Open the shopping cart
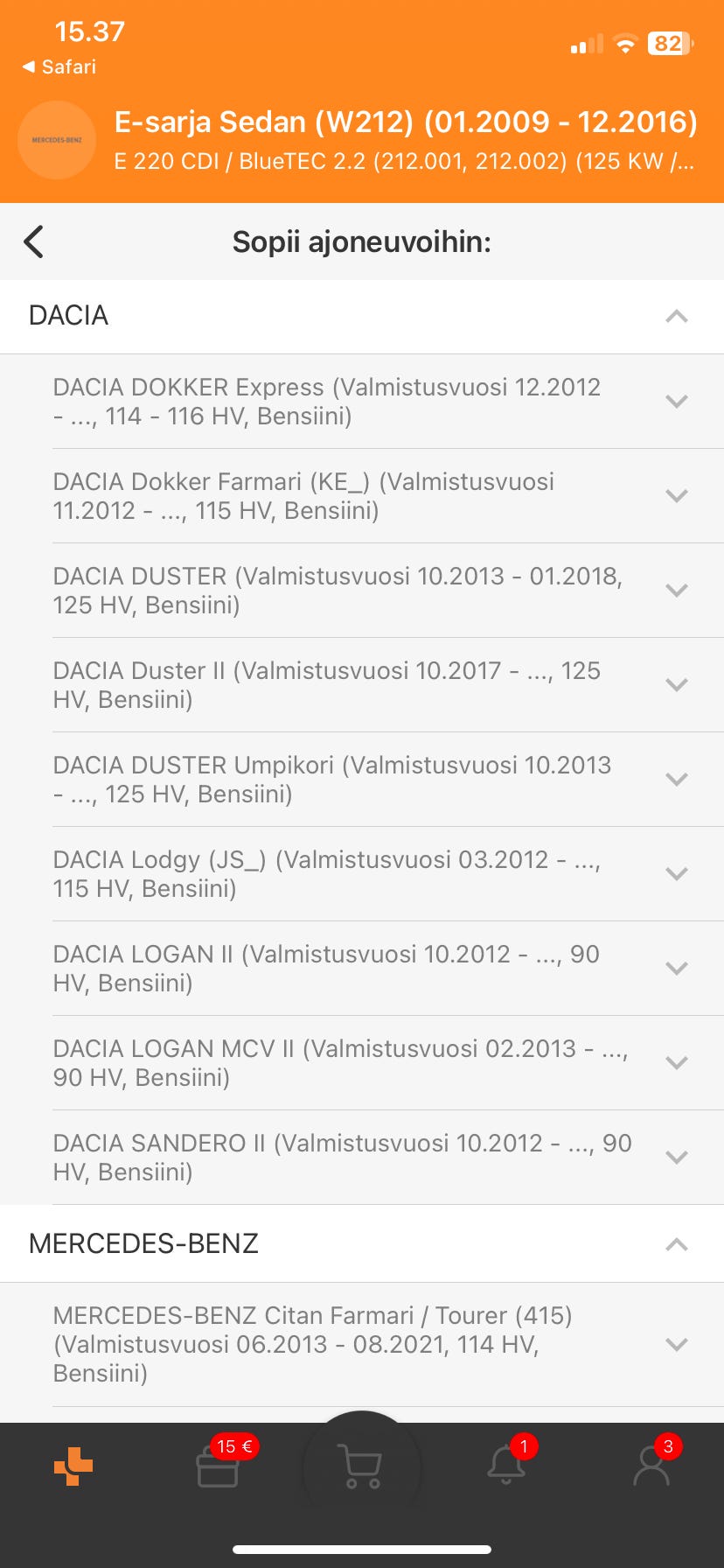This screenshot has height=1568, width=724. pyautogui.click(x=360, y=1466)
